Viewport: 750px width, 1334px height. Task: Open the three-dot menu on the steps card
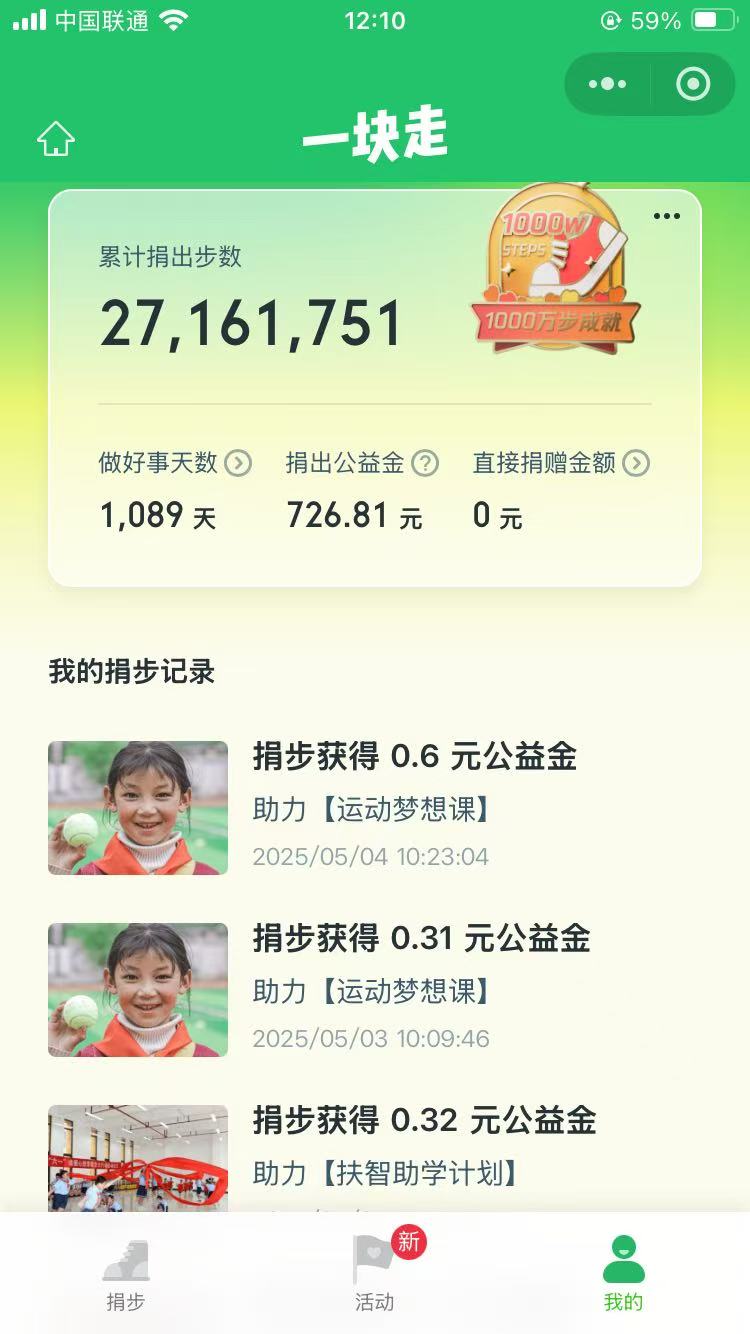point(666,216)
